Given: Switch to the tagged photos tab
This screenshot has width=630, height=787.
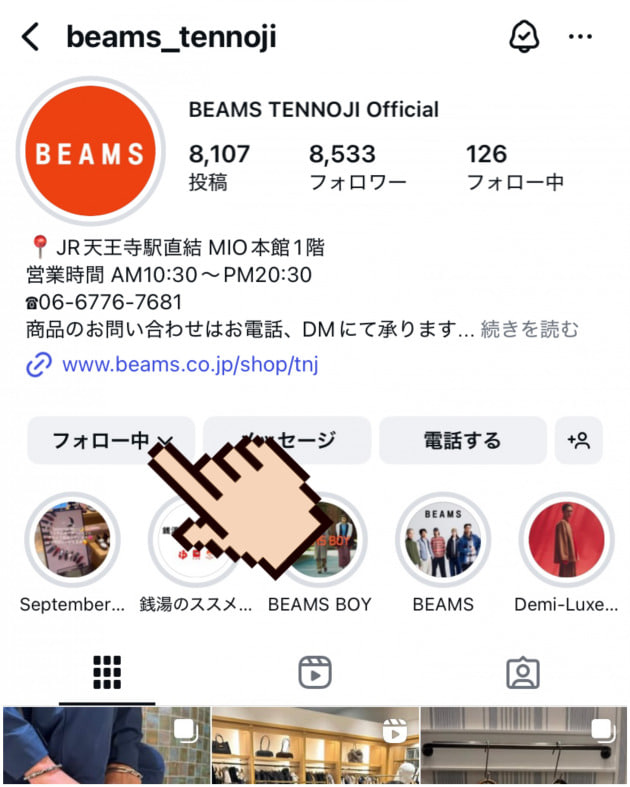Looking at the screenshot, I should (522, 673).
